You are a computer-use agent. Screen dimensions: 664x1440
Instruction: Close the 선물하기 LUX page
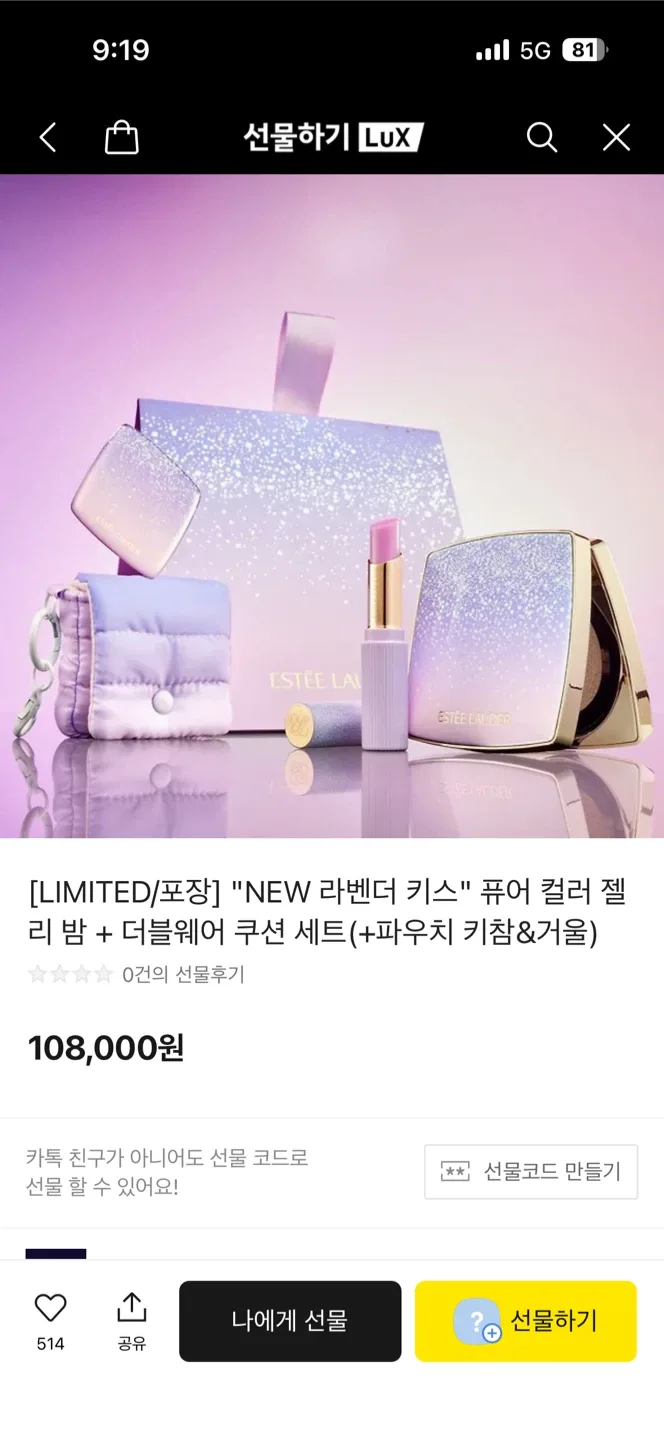(x=616, y=137)
